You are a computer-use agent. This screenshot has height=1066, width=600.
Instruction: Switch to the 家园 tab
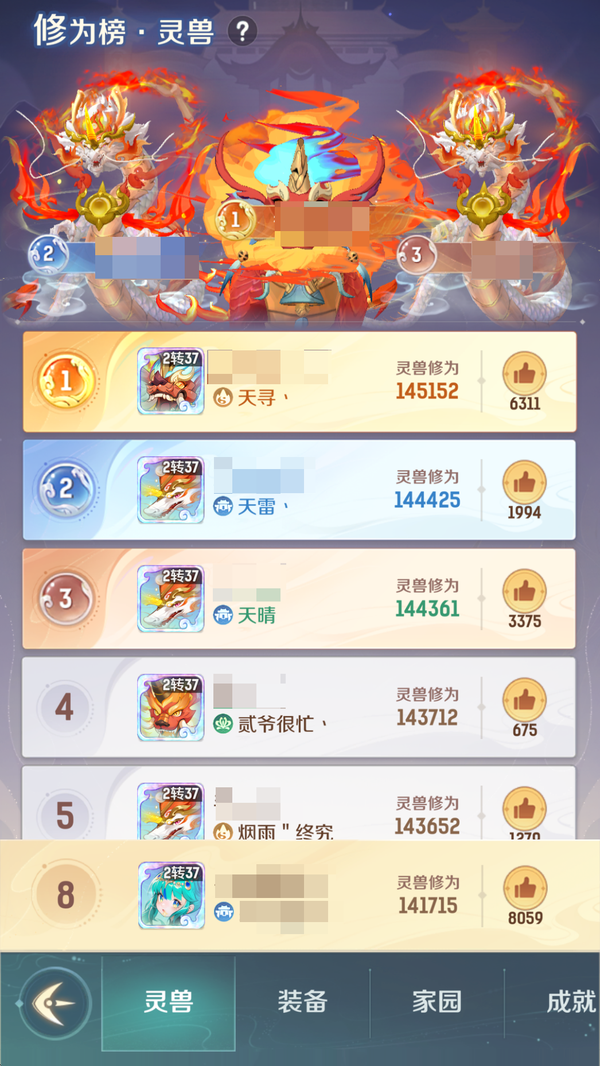pyautogui.click(x=437, y=1003)
